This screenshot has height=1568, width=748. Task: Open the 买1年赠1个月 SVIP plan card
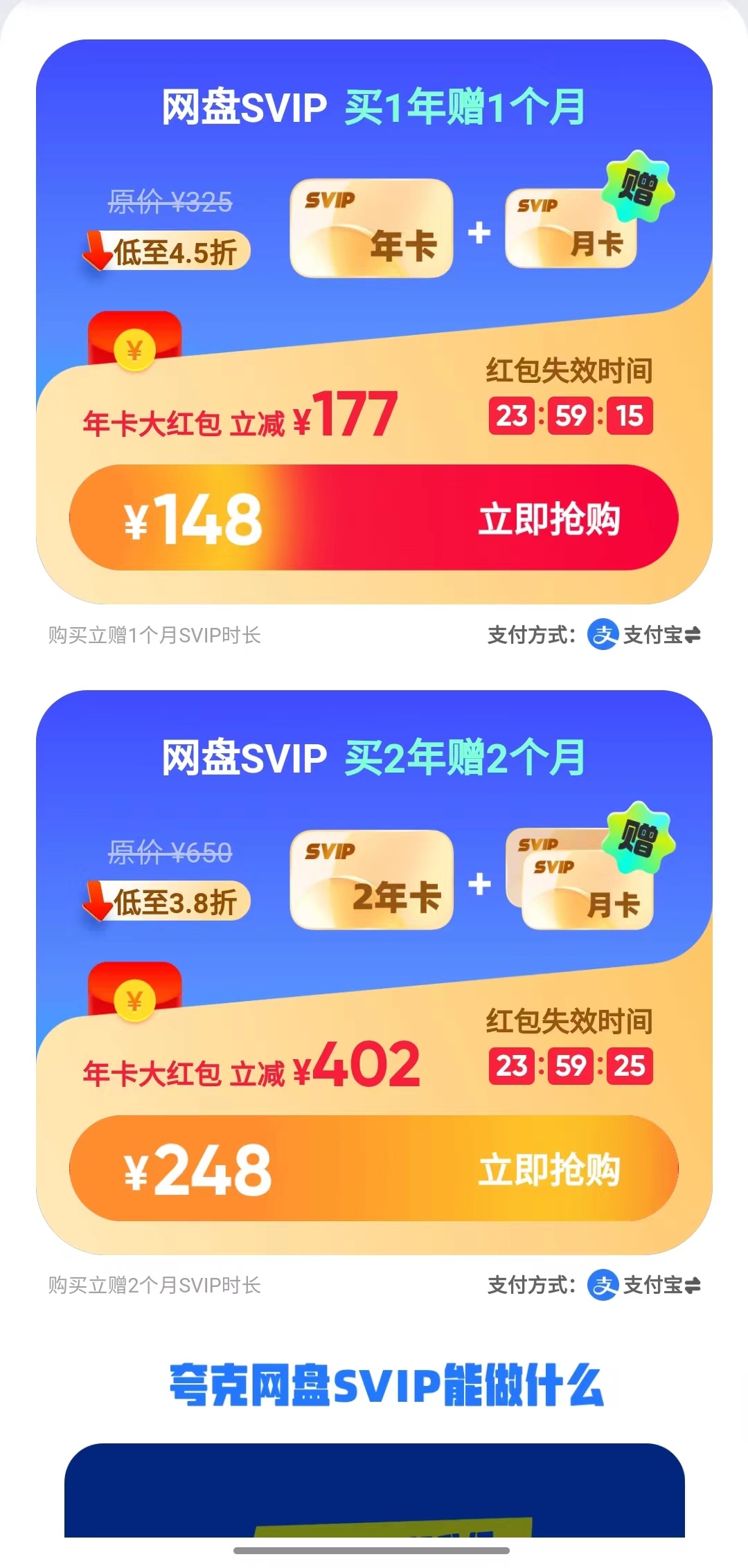coord(374,322)
